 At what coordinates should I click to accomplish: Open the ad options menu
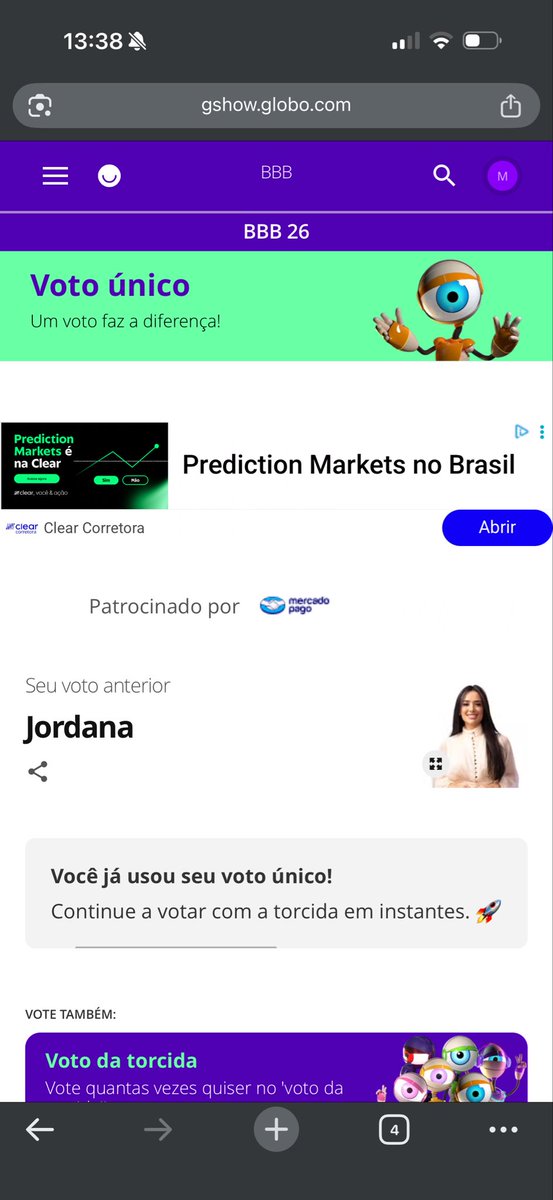(x=542, y=432)
